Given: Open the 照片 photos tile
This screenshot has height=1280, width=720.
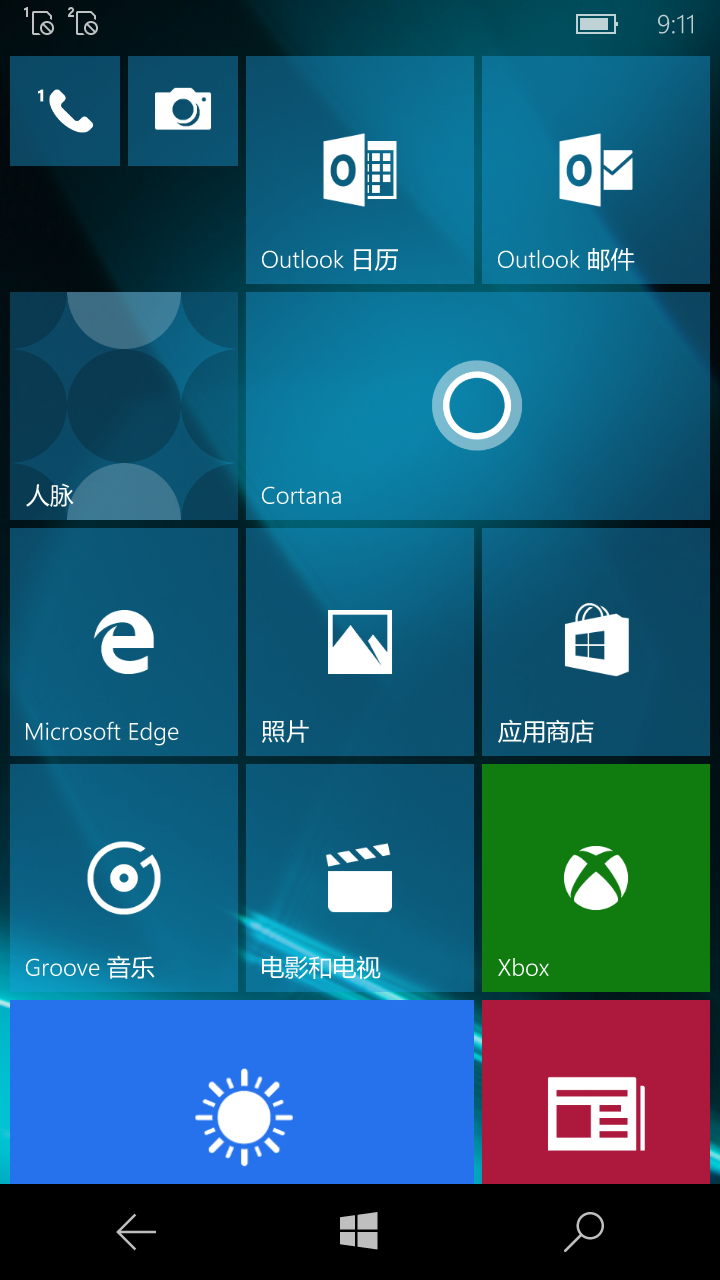Looking at the screenshot, I should 360,642.
